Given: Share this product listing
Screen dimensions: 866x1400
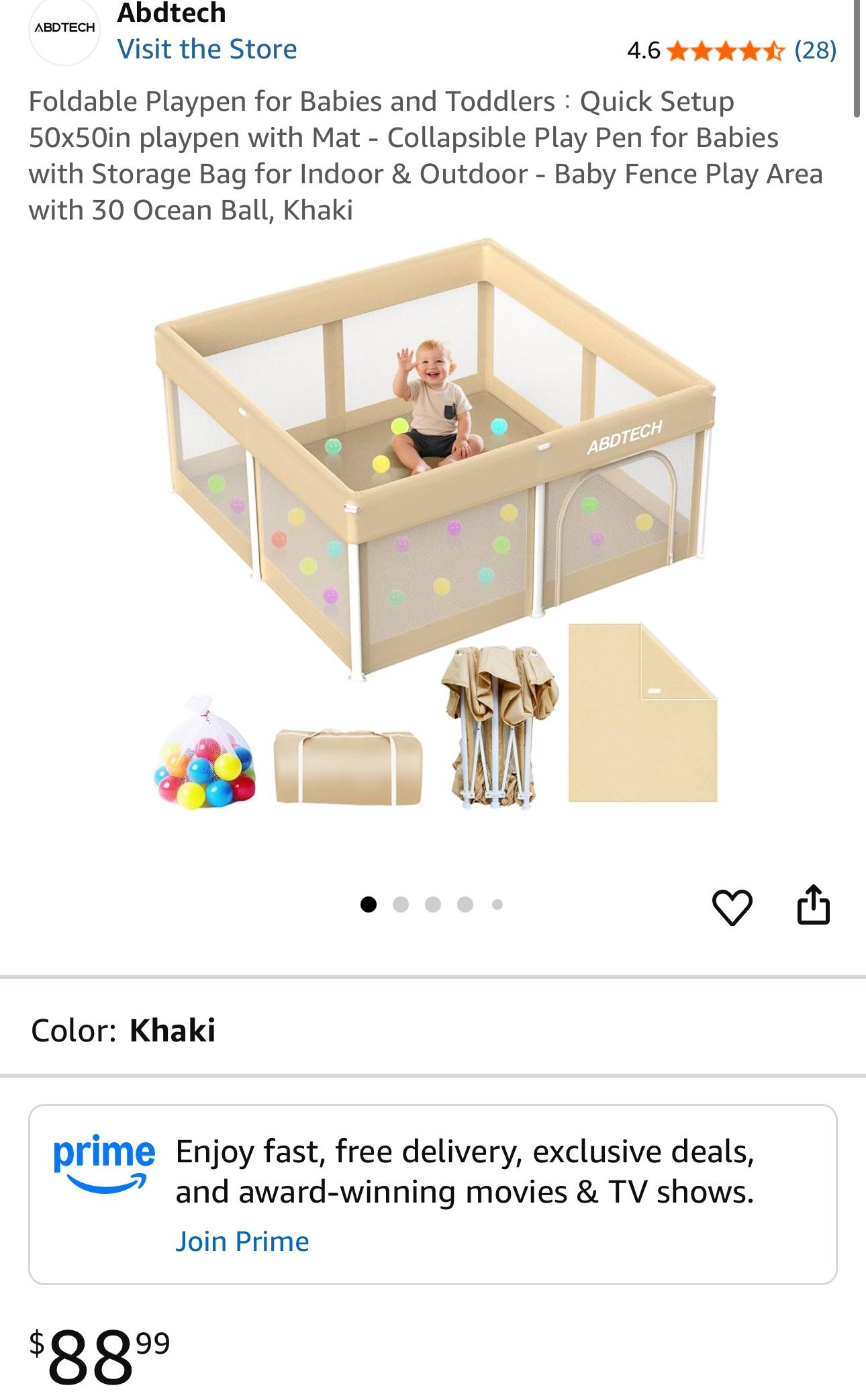Looking at the screenshot, I should pos(813,905).
